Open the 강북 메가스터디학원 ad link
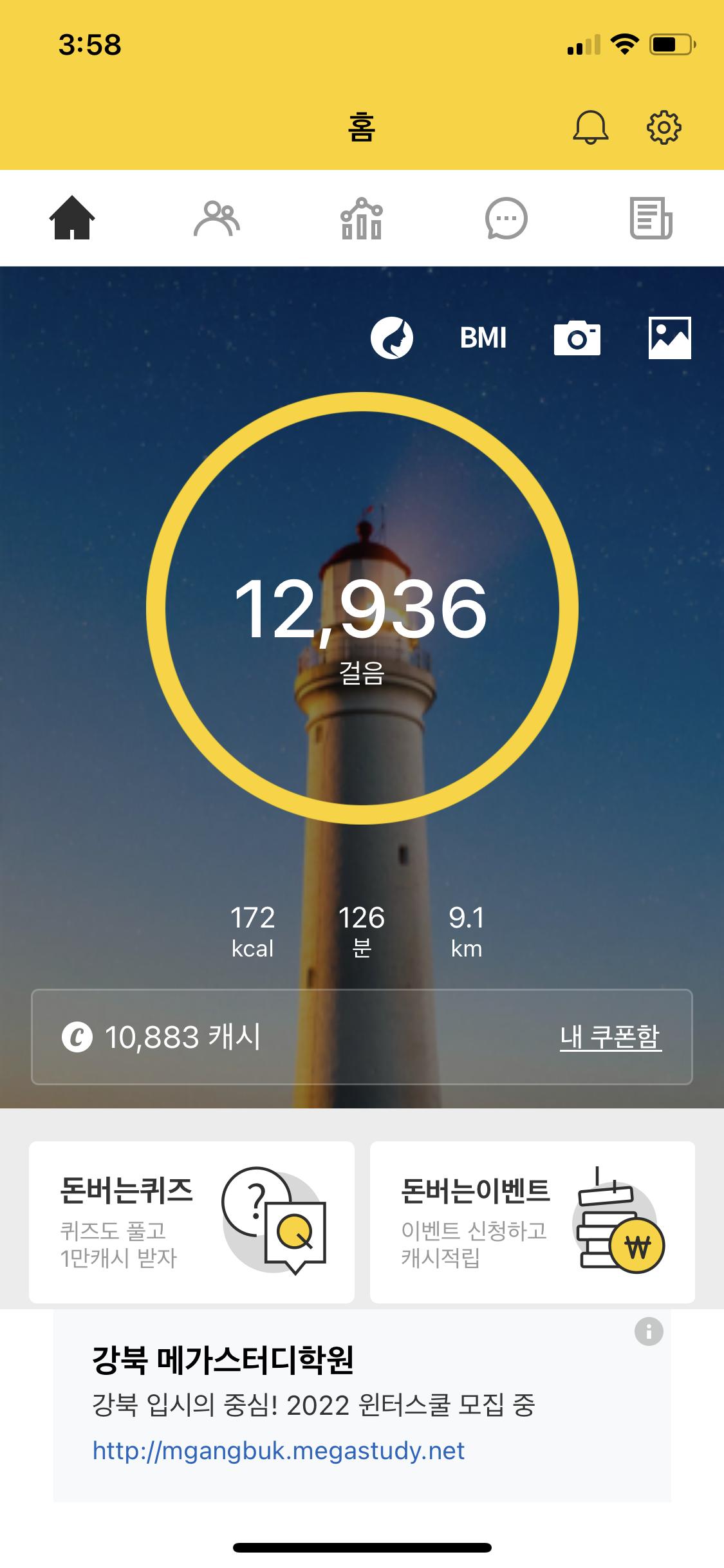This screenshot has width=724, height=1568. tap(279, 1451)
